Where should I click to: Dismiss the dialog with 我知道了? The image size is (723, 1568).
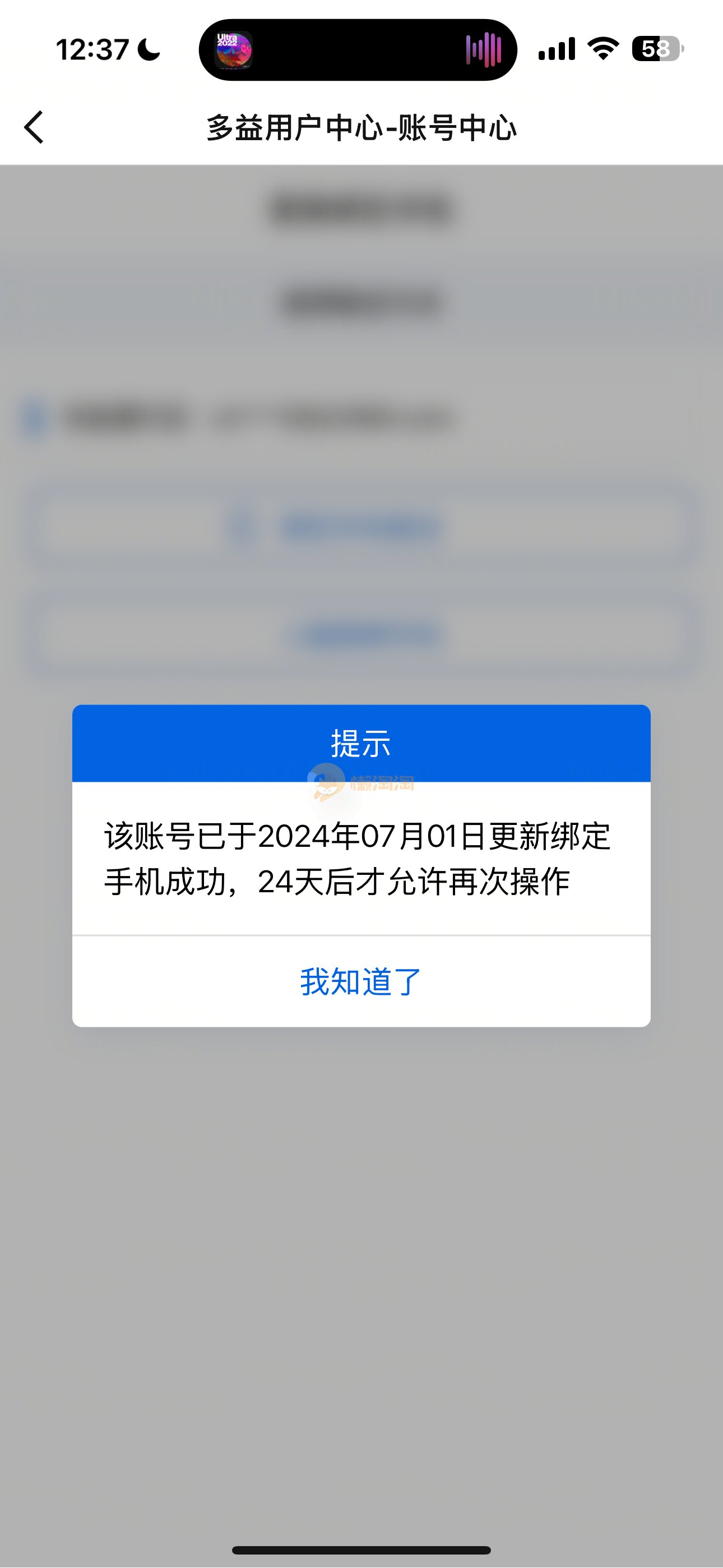[361, 981]
